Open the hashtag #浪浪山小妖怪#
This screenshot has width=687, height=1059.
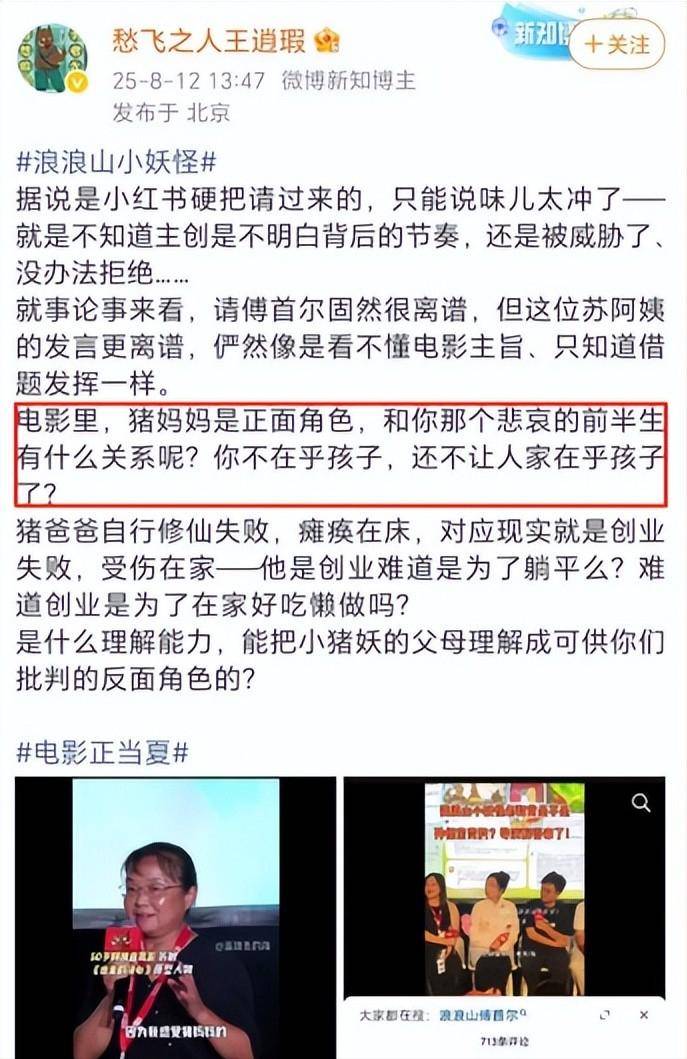(116, 161)
